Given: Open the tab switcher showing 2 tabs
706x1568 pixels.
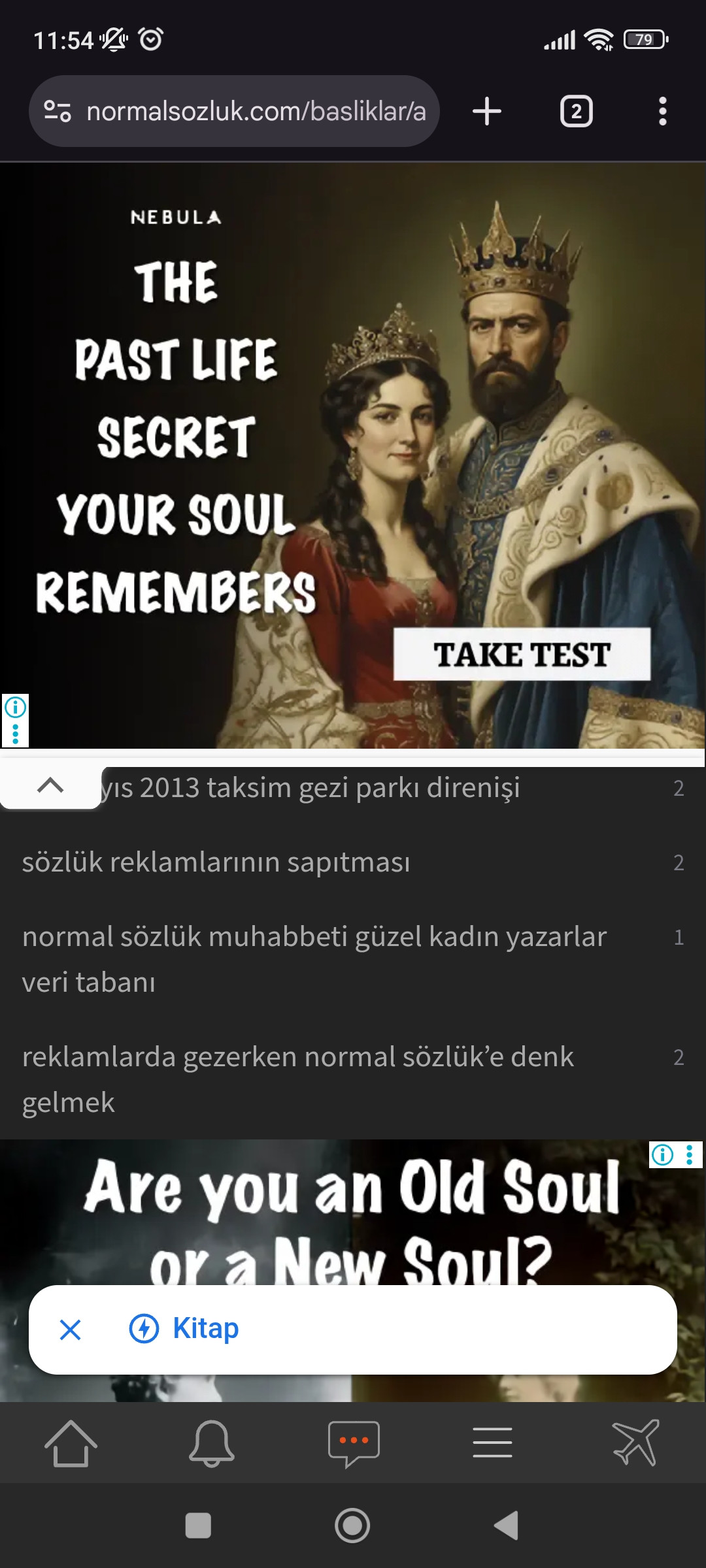Looking at the screenshot, I should tap(576, 112).
